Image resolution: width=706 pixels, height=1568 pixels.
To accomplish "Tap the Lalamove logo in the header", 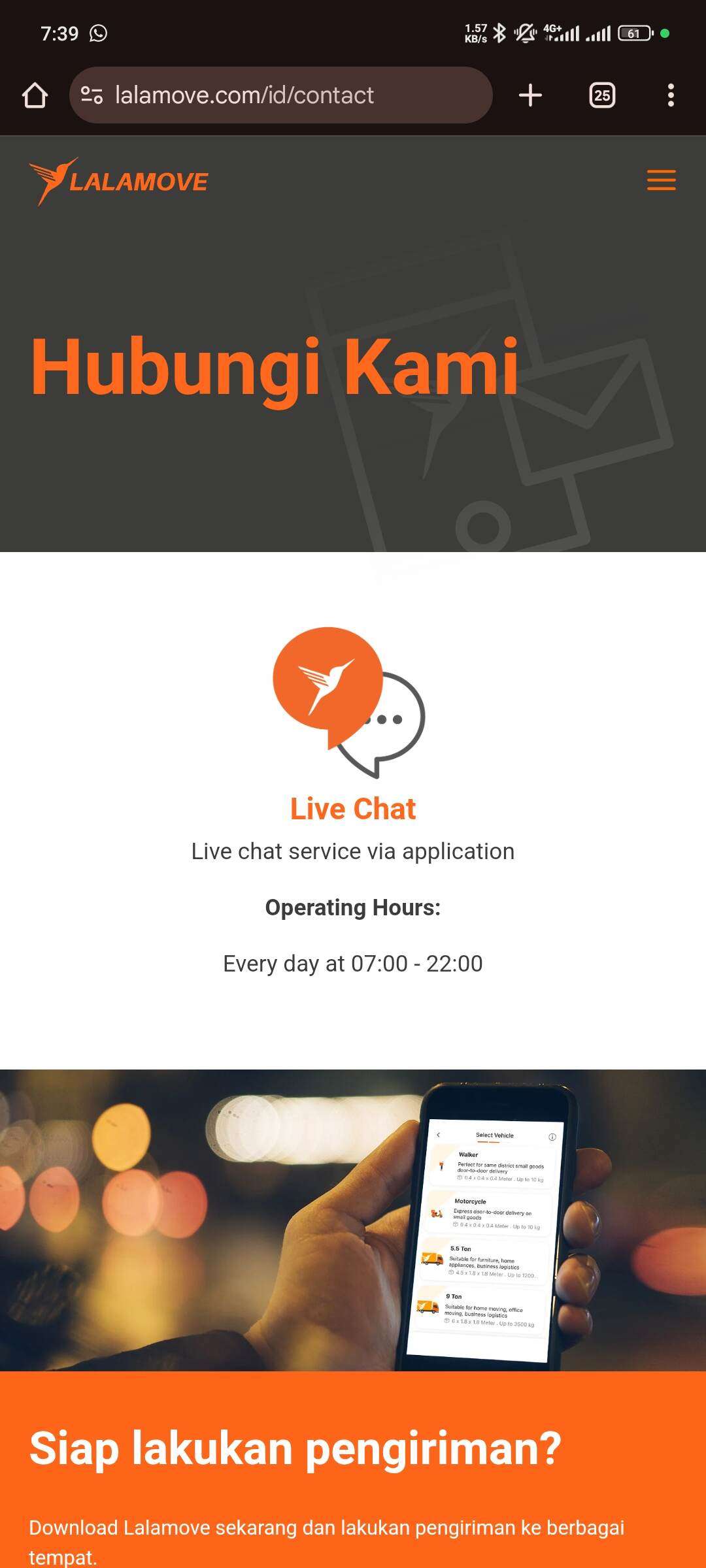I will coord(118,182).
